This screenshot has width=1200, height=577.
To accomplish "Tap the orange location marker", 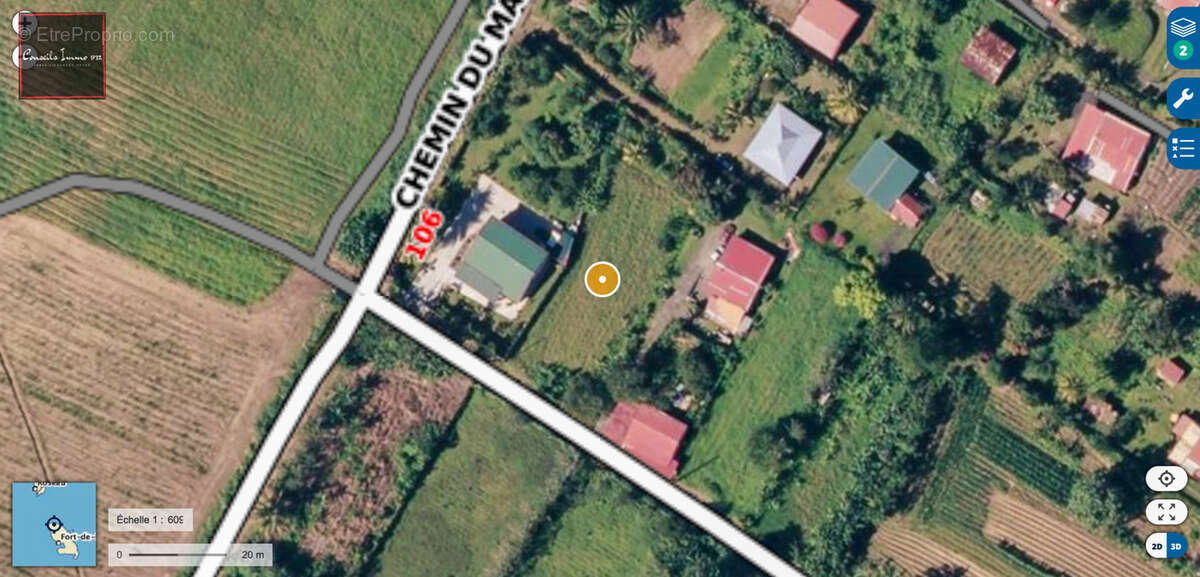I will [602, 279].
